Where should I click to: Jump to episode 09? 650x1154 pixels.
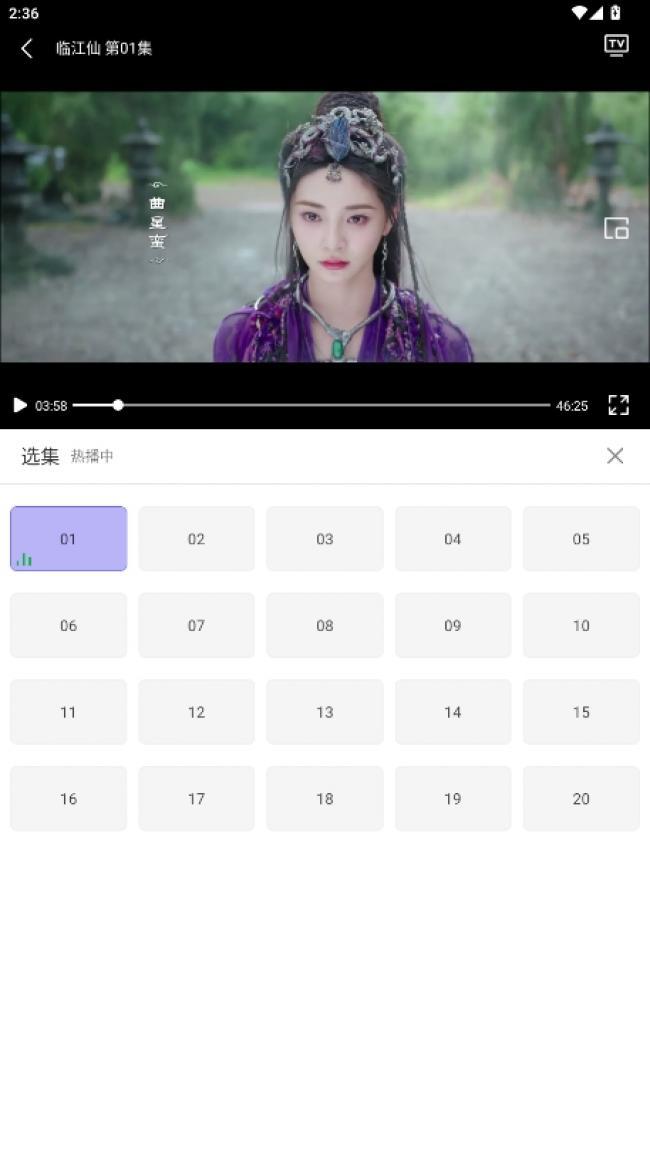coord(453,626)
